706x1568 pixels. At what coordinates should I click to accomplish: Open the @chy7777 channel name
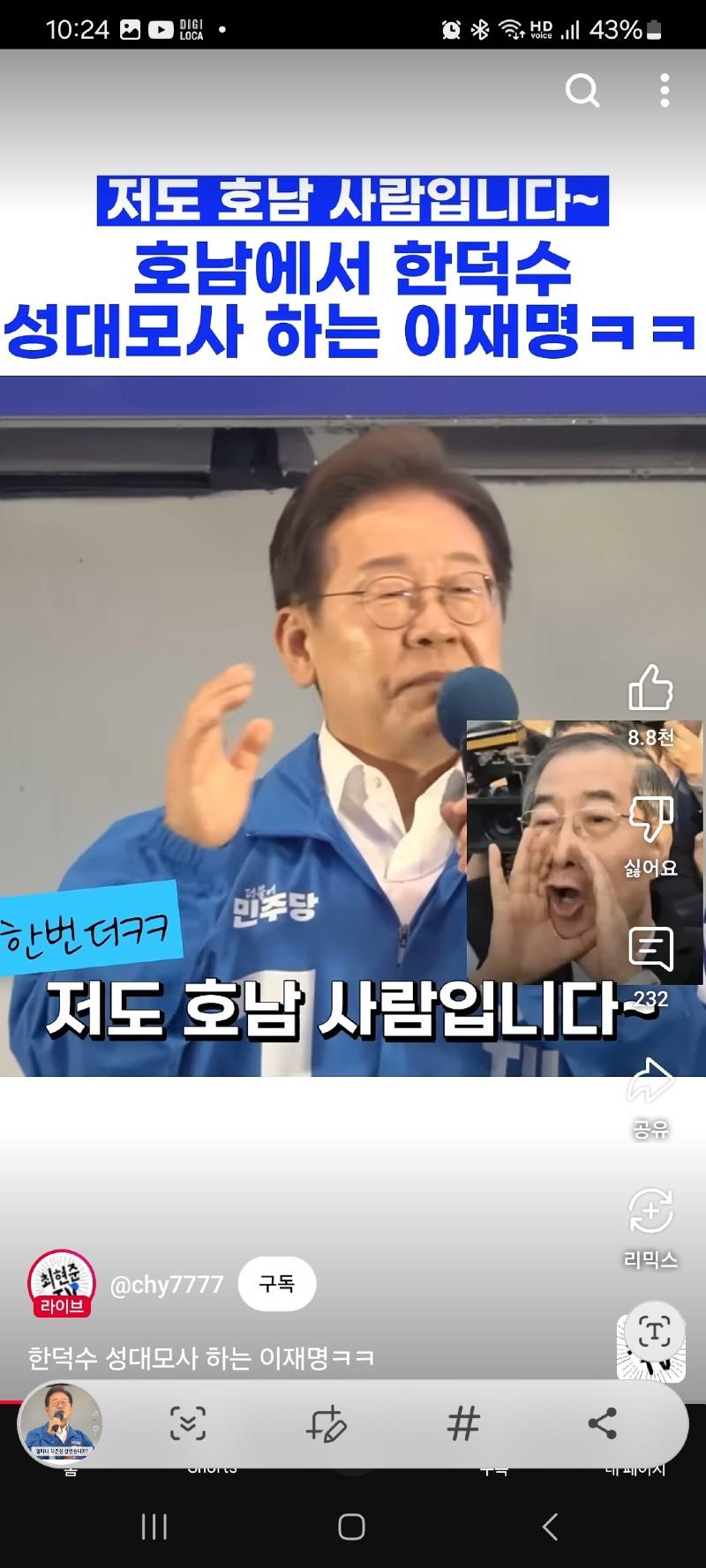pos(167,1284)
